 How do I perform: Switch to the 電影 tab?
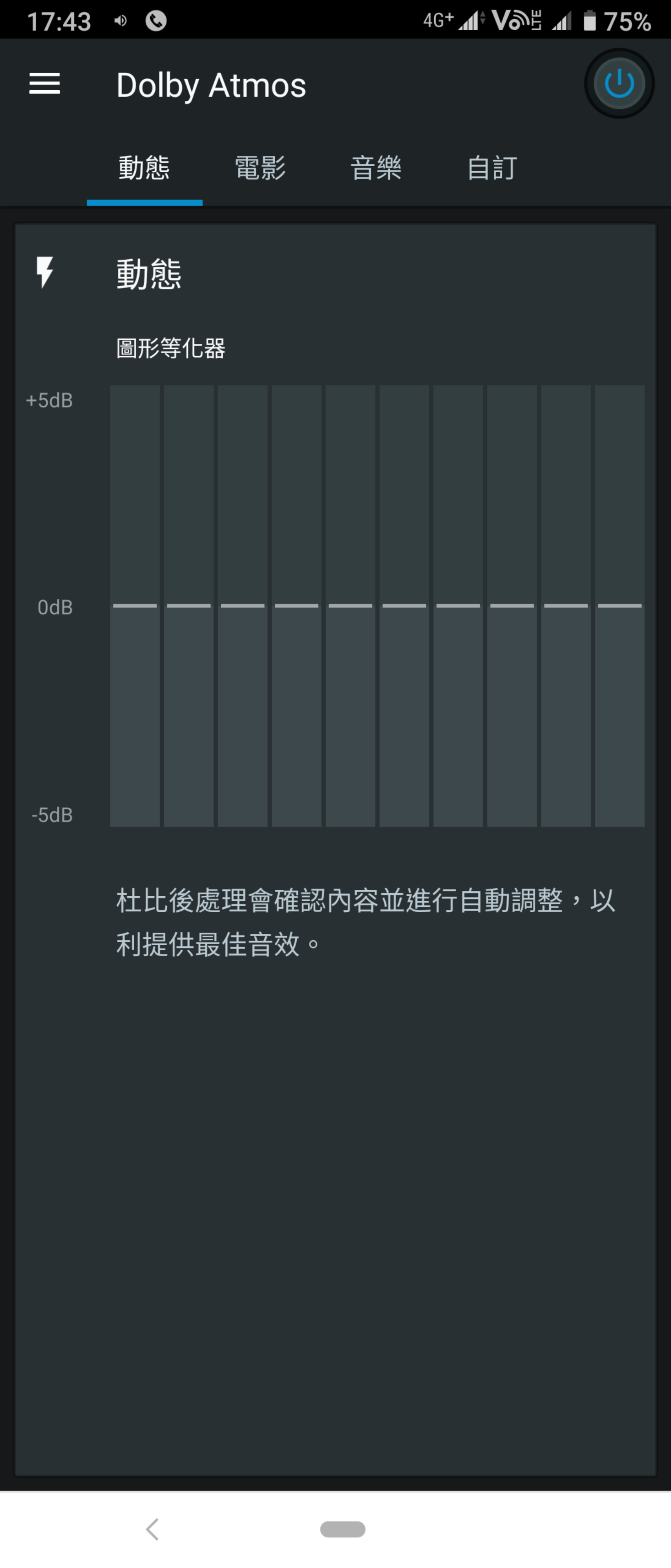[x=260, y=169]
